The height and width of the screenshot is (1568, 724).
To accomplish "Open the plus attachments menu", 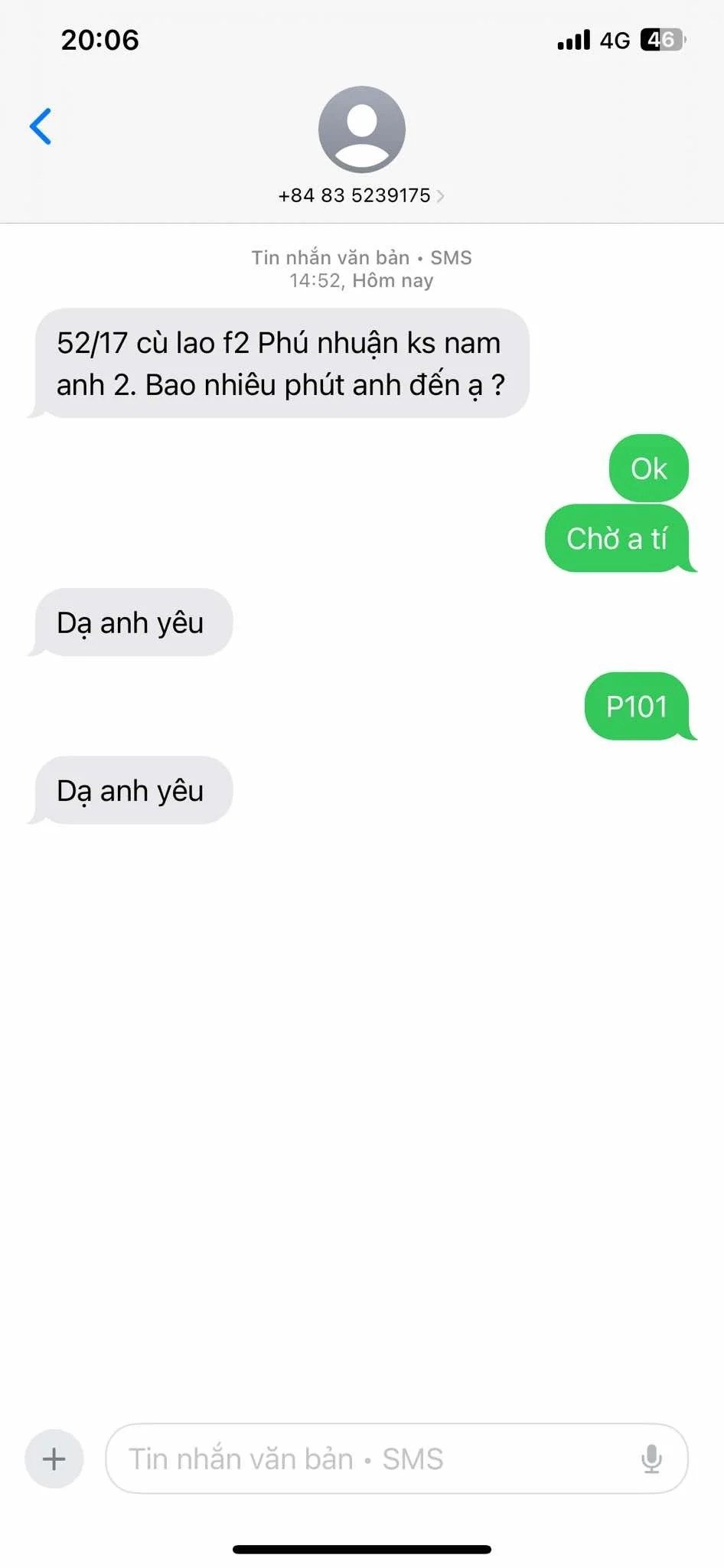I will pos(54,1459).
